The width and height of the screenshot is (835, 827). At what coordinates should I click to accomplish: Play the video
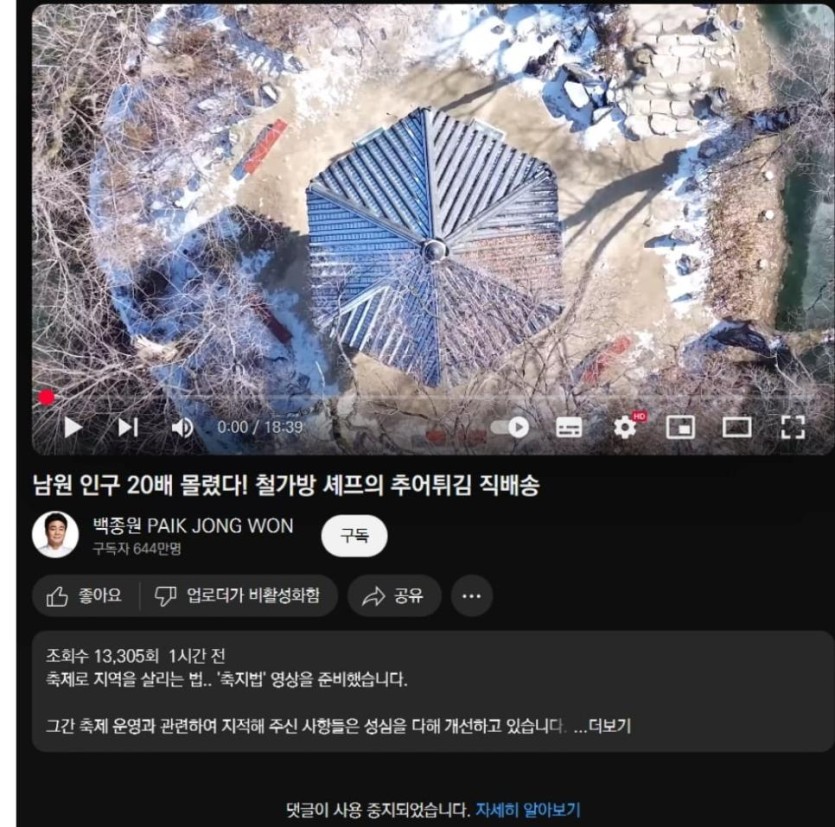pos(73,427)
